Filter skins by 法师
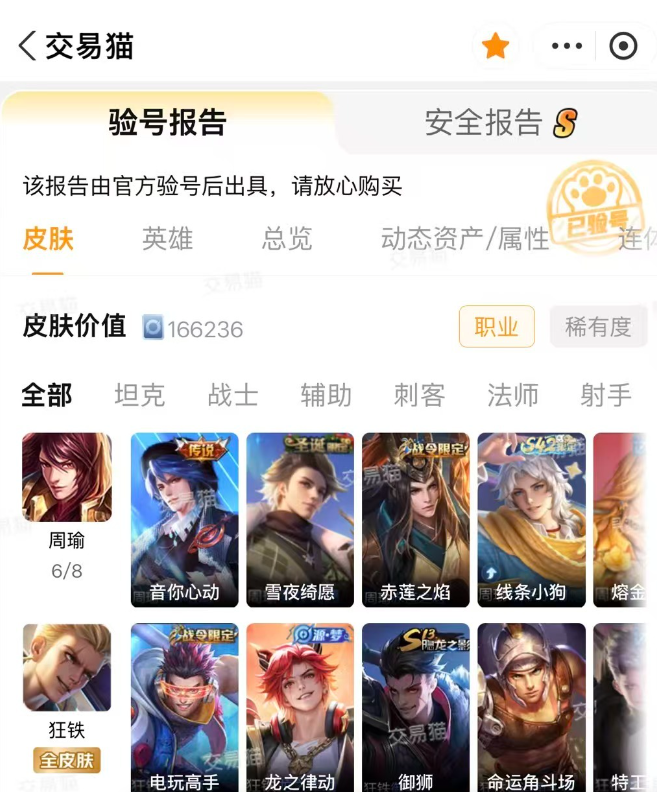This screenshot has height=792, width=657. pyautogui.click(x=513, y=395)
